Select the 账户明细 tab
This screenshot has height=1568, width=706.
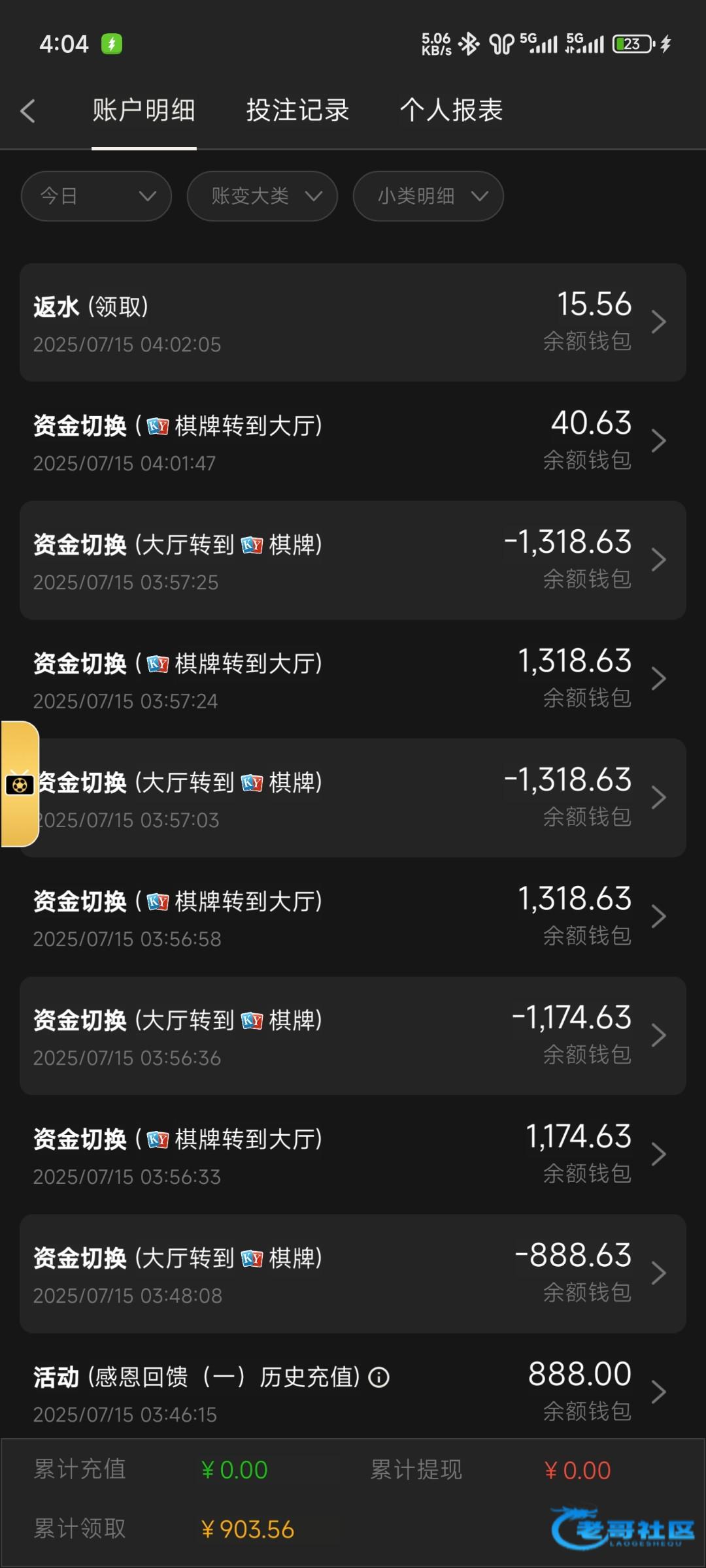pyautogui.click(x=144, y=110)
